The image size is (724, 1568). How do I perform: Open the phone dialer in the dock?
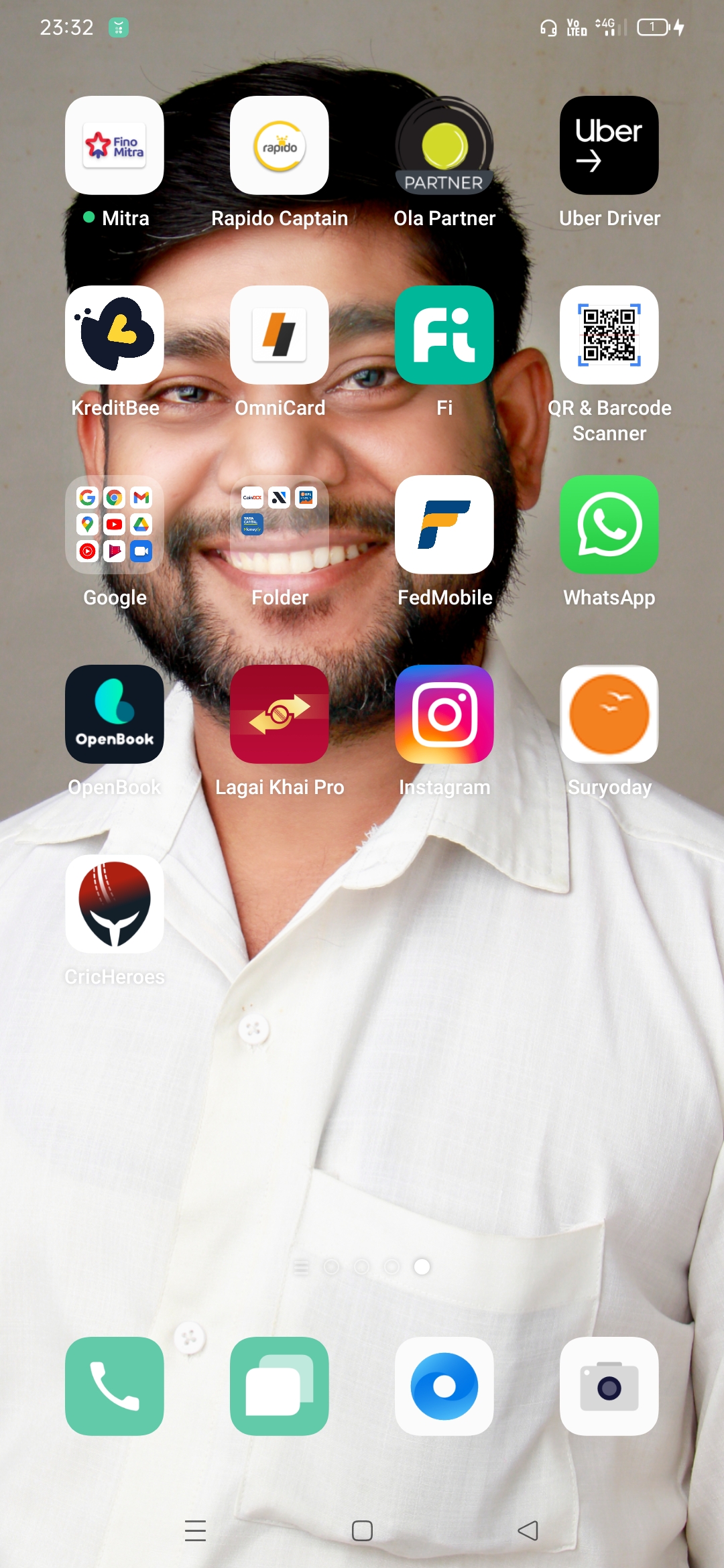point(114,1386)
